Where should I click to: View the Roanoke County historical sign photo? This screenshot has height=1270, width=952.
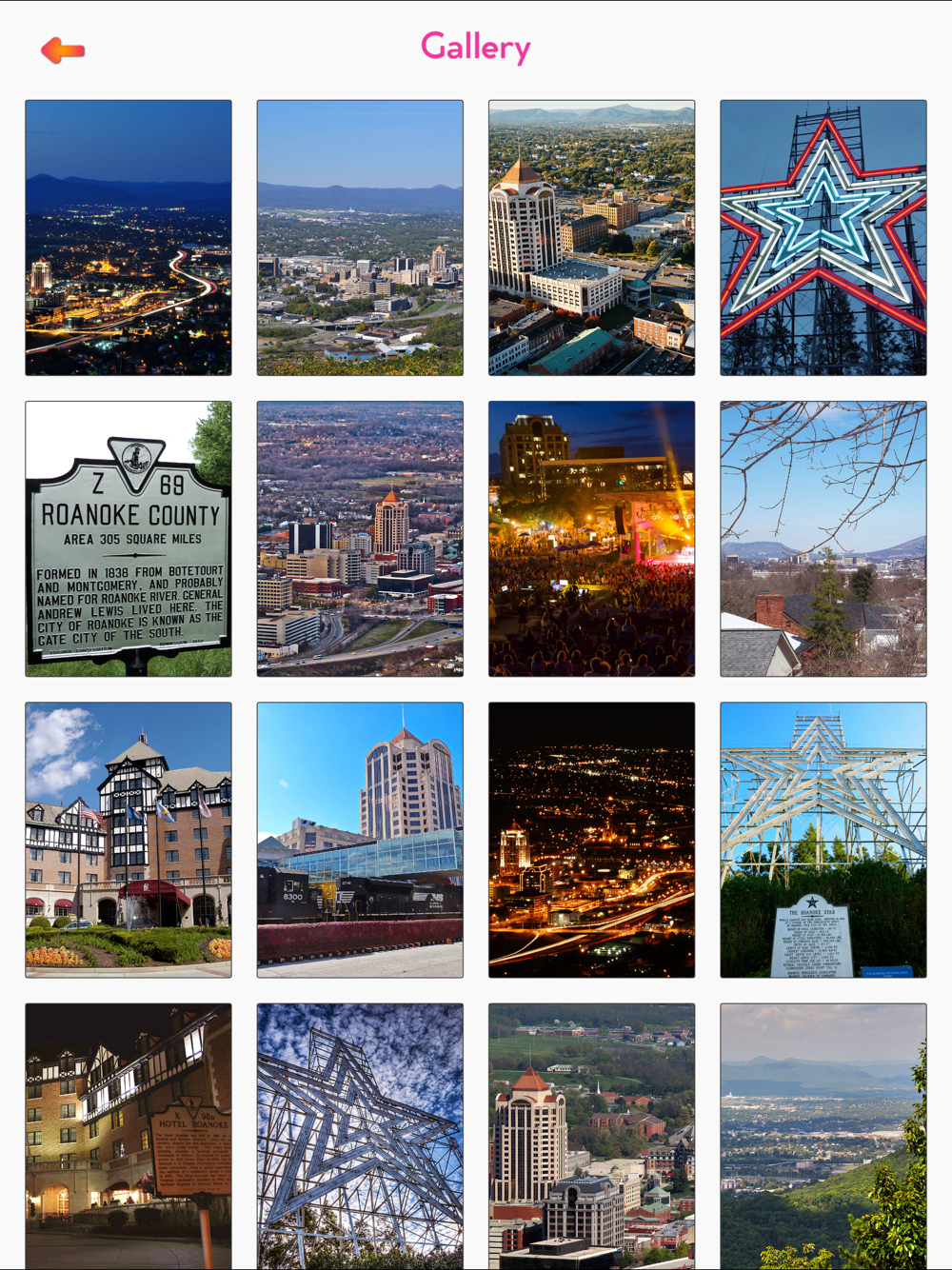(129, 539)
